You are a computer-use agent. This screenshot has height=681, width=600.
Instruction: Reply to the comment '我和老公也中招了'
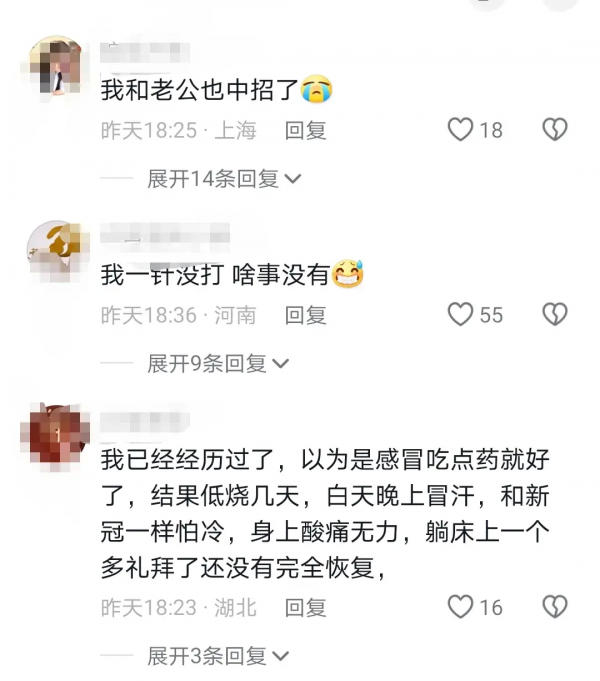pyautogui.click(x=306, y=130)
